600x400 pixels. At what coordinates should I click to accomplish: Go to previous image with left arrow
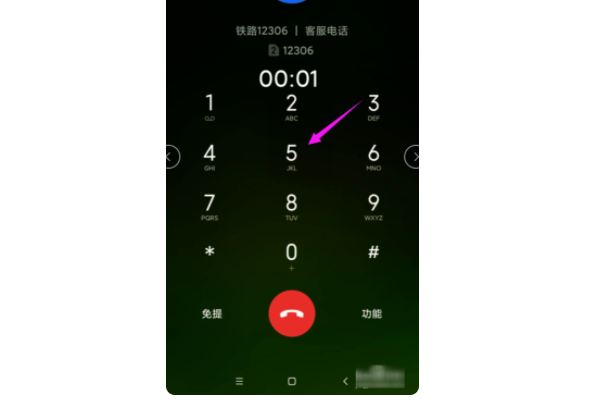click(171, 156)
